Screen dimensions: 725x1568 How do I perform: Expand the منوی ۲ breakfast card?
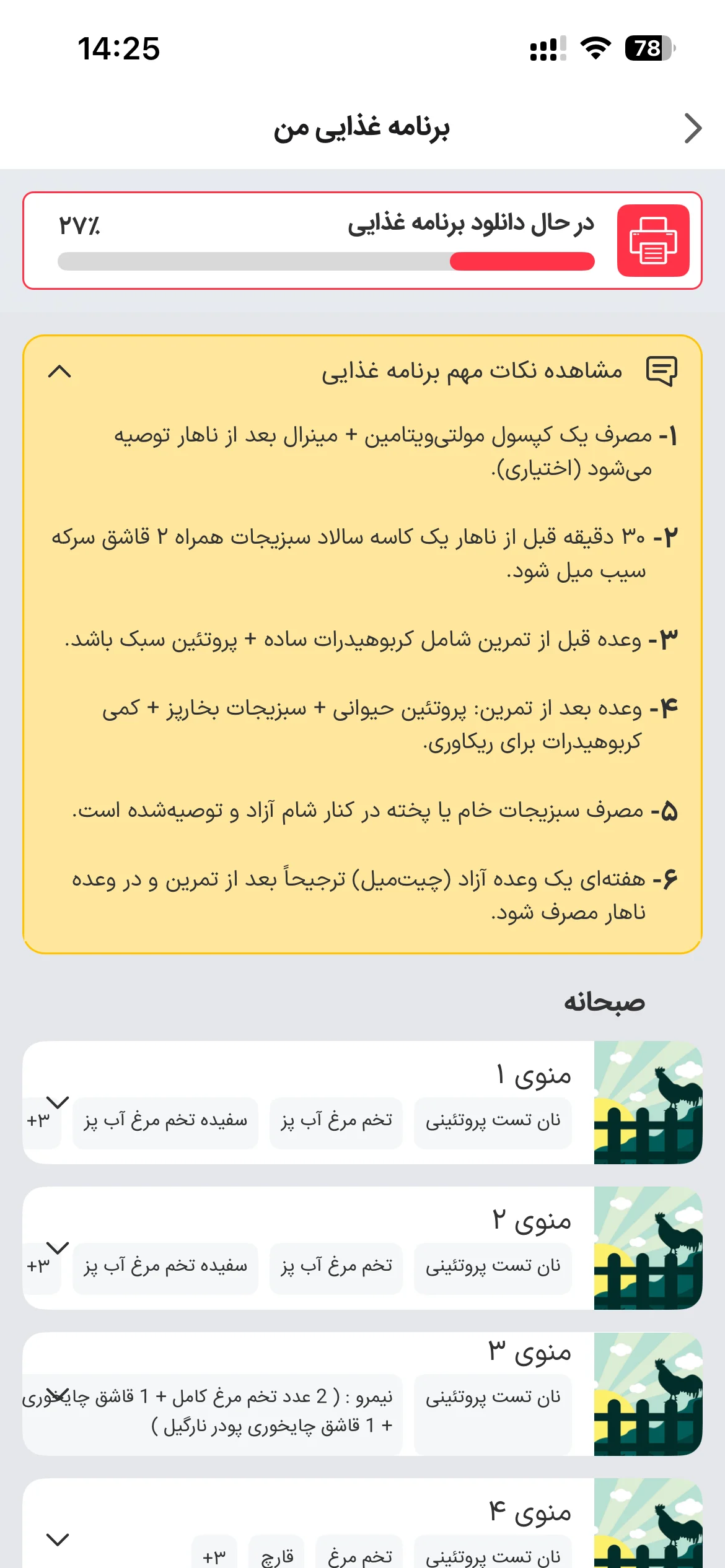point(58,1248)
